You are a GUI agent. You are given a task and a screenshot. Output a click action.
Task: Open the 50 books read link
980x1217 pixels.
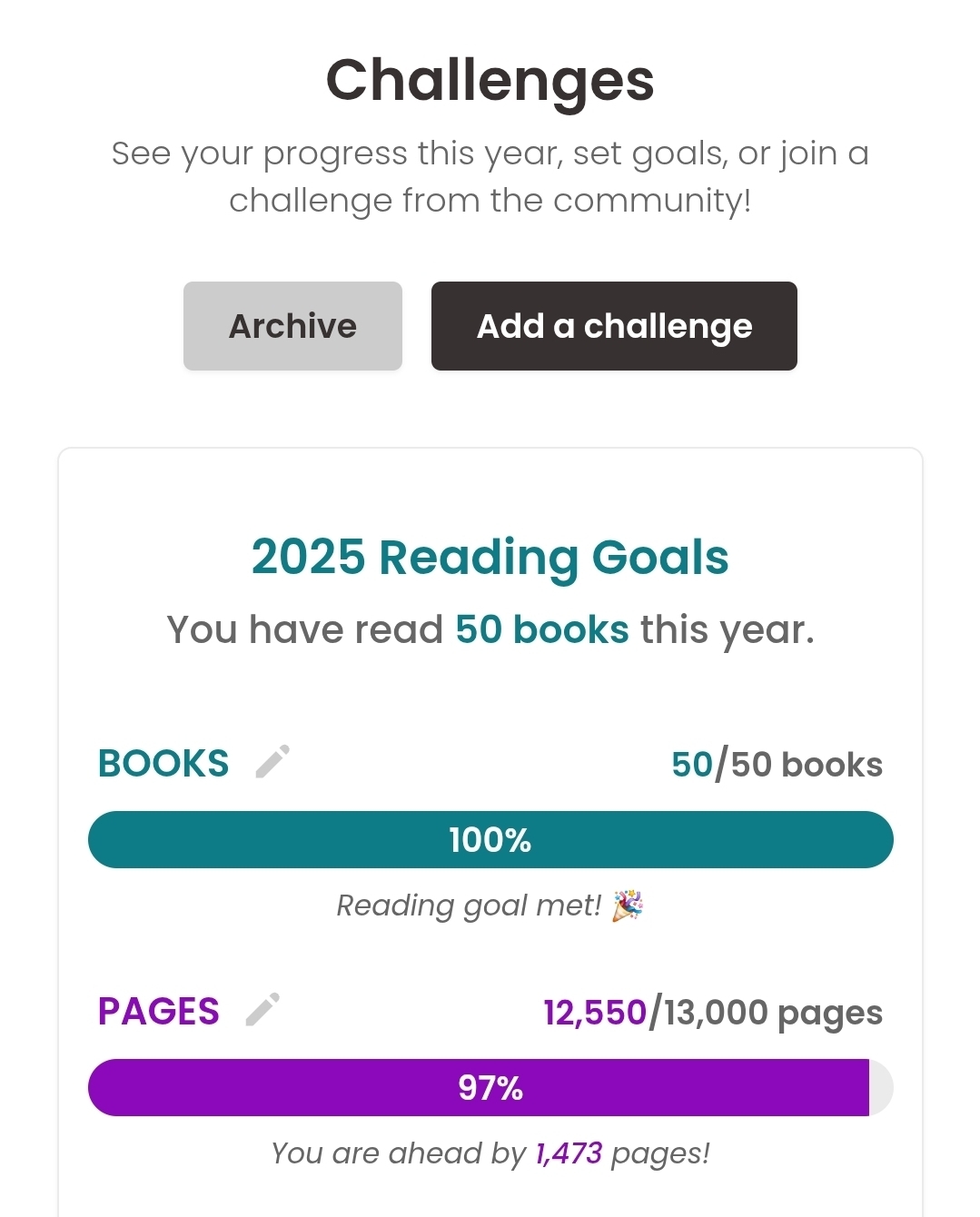[541, 629]
